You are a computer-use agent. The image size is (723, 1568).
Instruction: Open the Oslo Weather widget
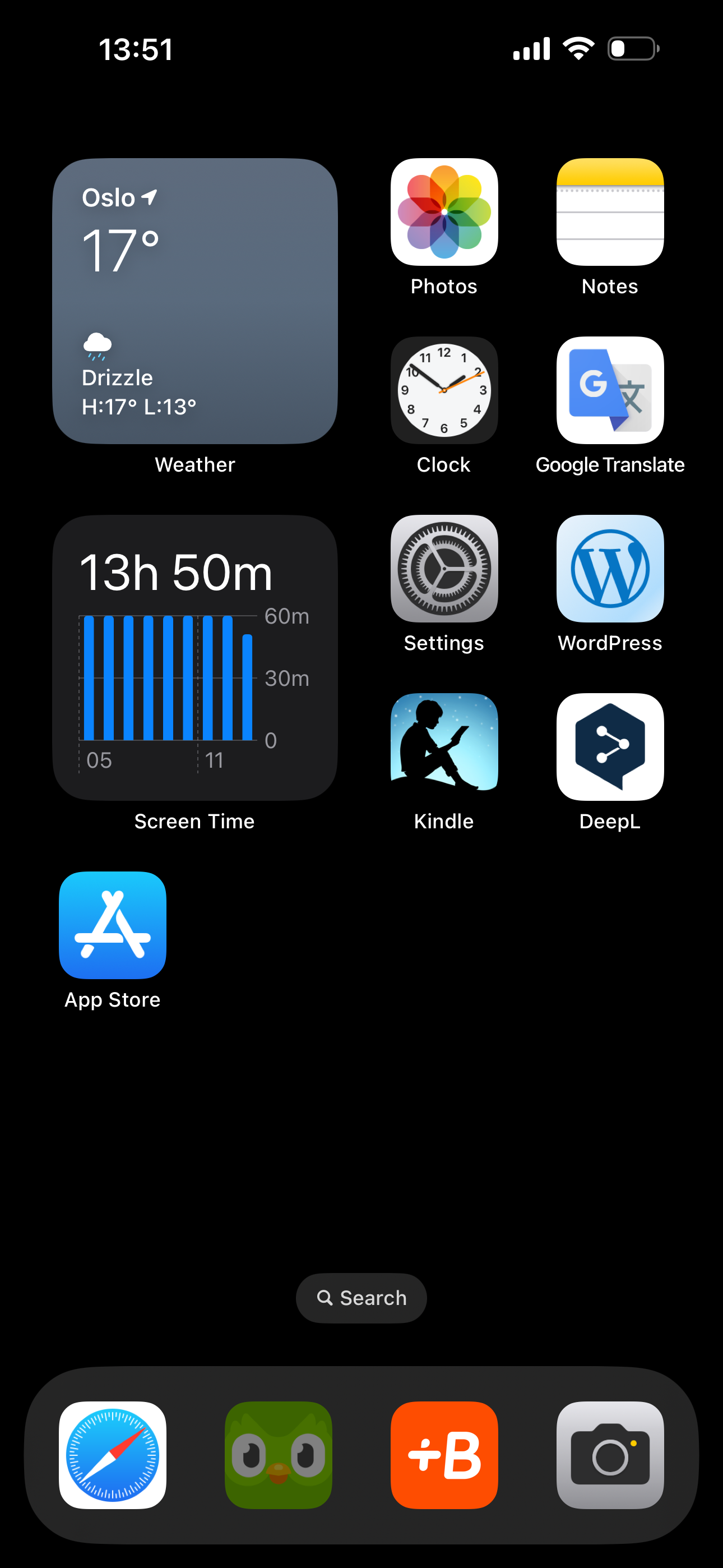tap(194, 301)
